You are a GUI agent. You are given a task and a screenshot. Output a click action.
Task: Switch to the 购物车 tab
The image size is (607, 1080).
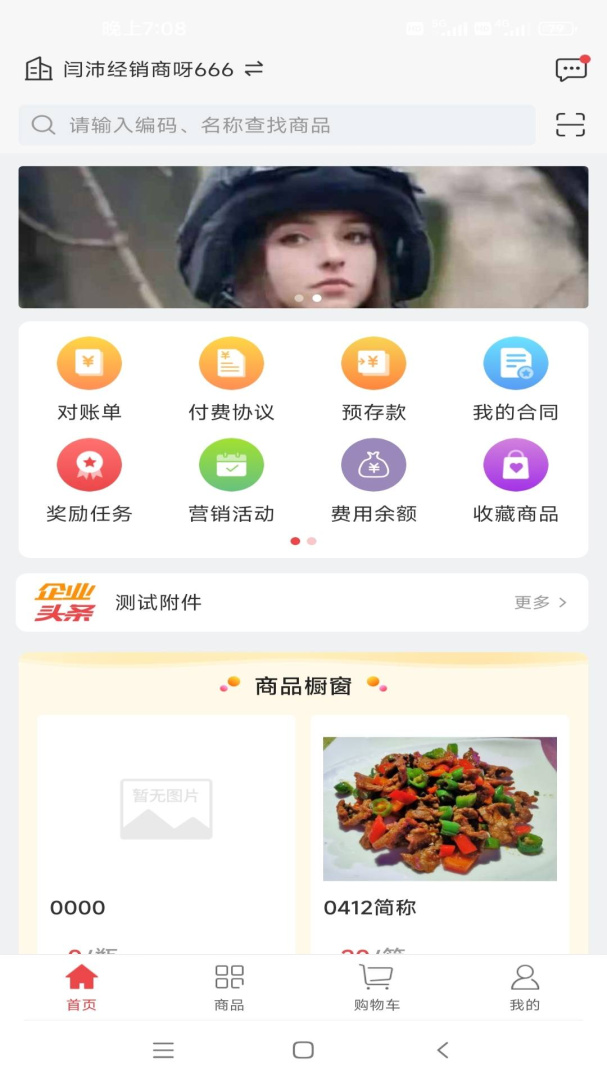[376, 987]
